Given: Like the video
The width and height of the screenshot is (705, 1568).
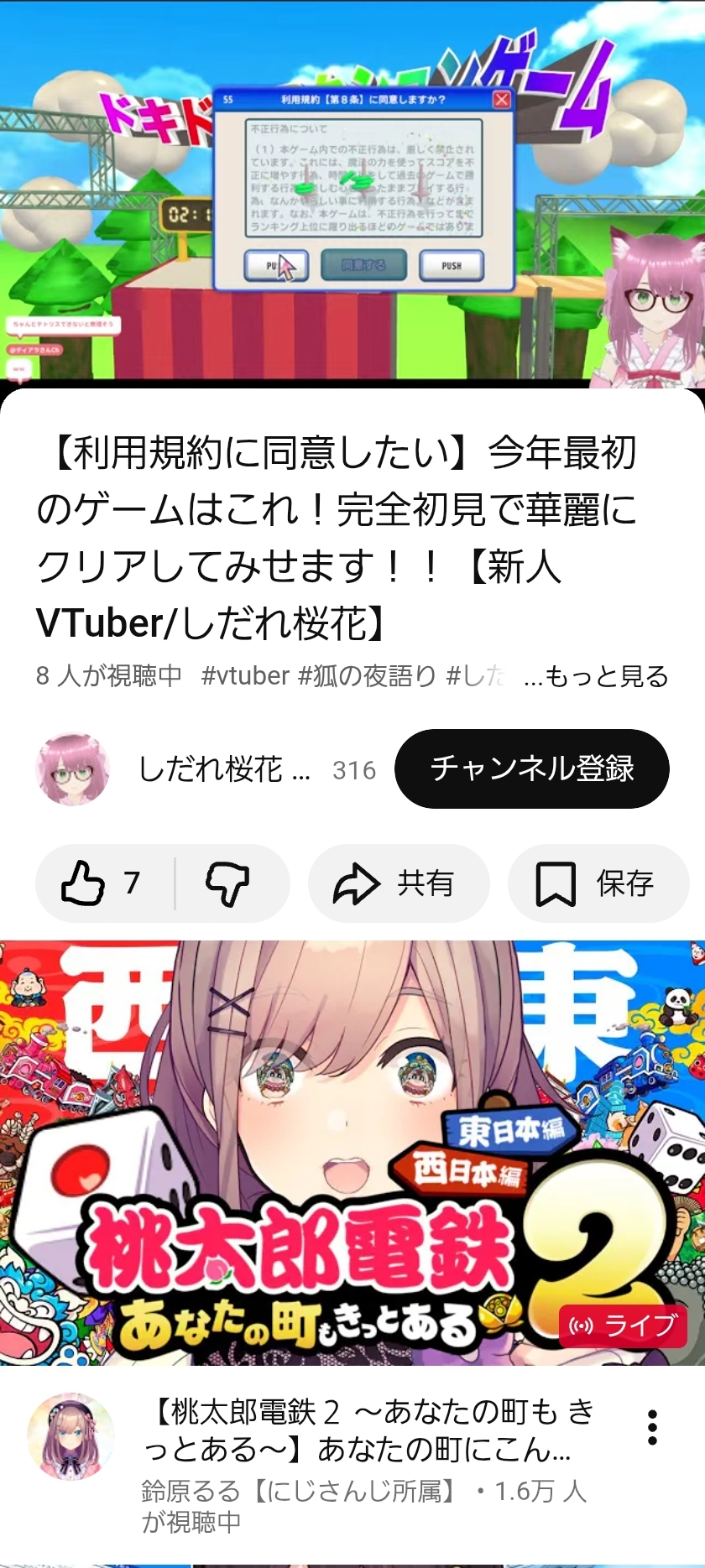Looking at the screenshot, I should click(101, 883).
